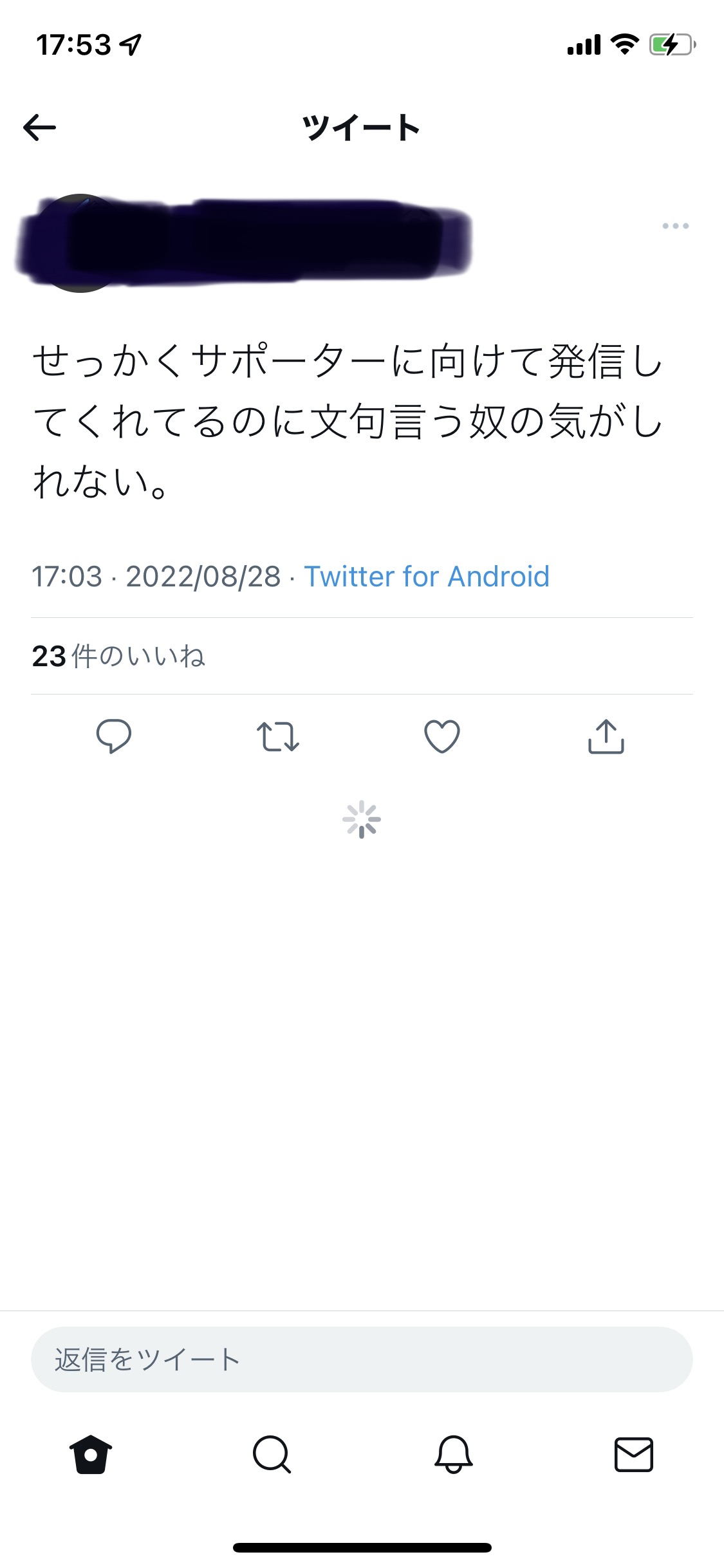The image size is (724, 1568).
Task: Reply via the speech bubble icon
Action: click(114, 736)
